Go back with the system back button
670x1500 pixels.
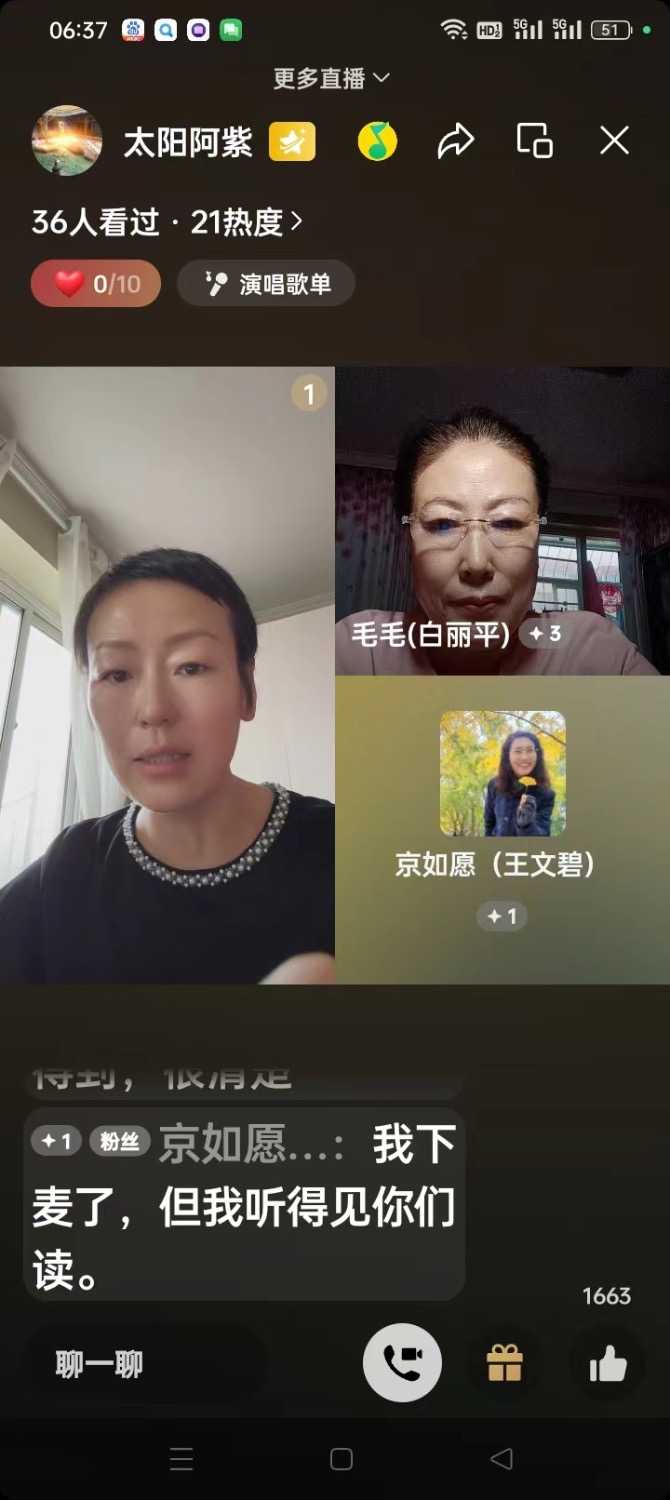click(502, 1459)
